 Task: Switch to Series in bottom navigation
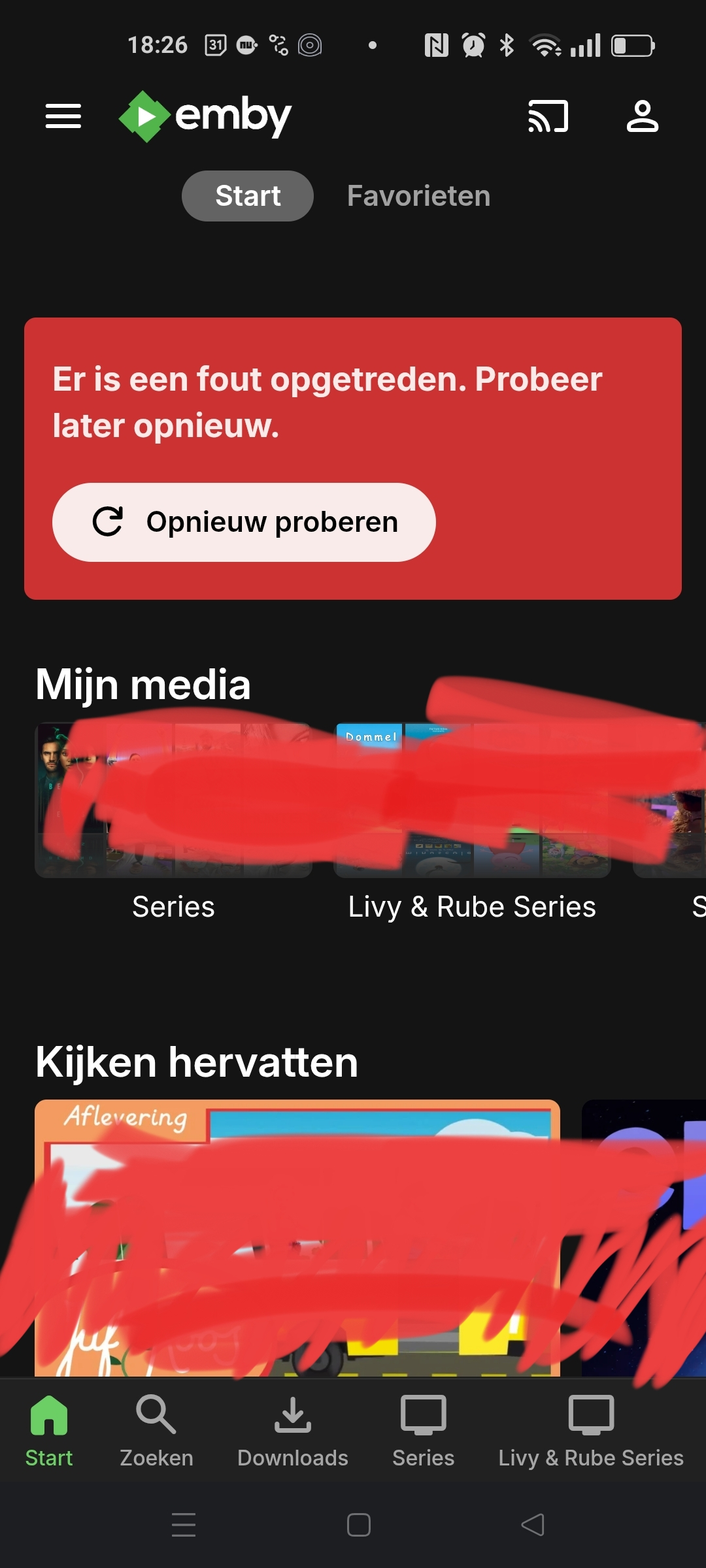pos(423,1431)
